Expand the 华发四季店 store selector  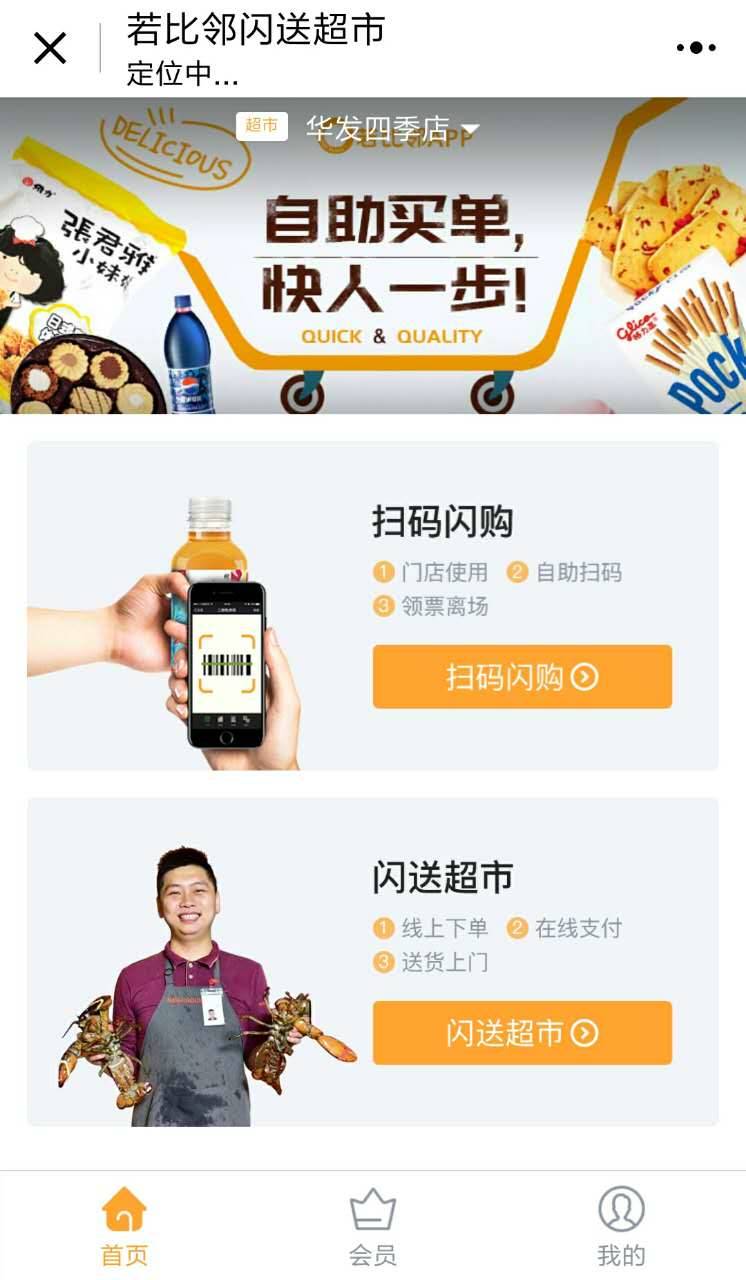pos(390,128)
